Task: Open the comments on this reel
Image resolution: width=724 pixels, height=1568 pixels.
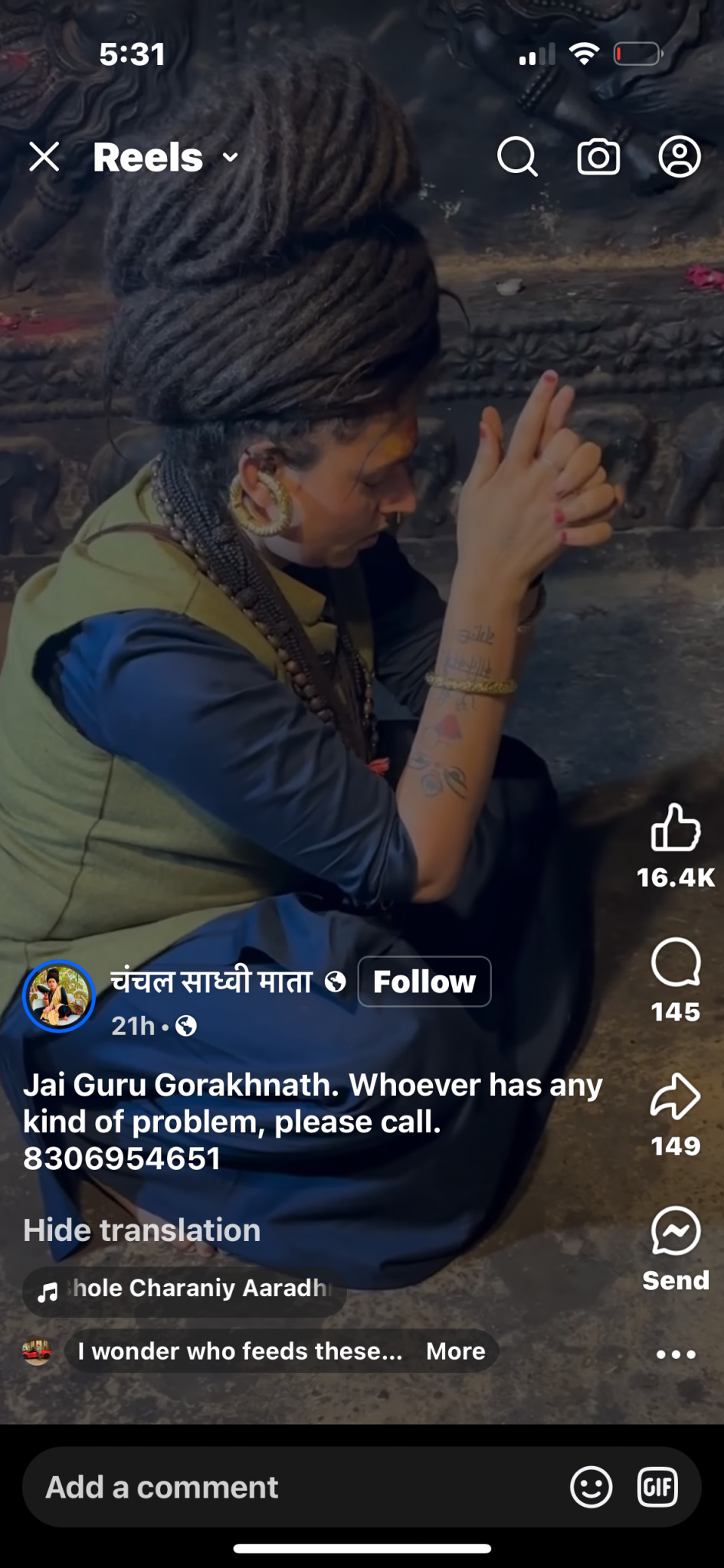Action: click(675, 963)
